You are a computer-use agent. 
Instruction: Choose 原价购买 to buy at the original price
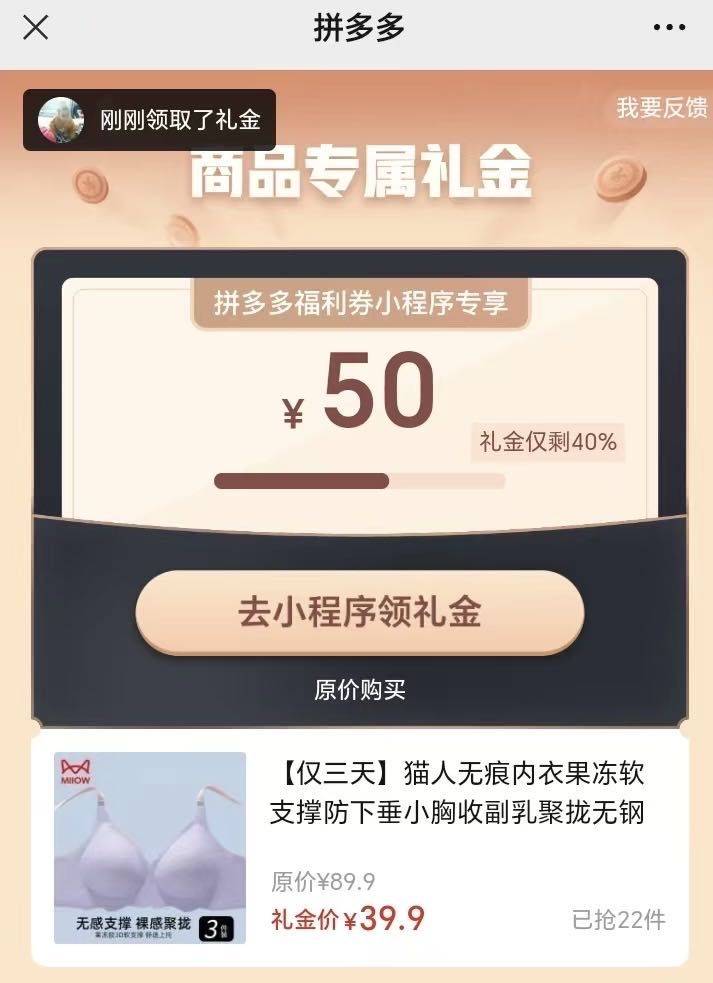click(360, 690)
